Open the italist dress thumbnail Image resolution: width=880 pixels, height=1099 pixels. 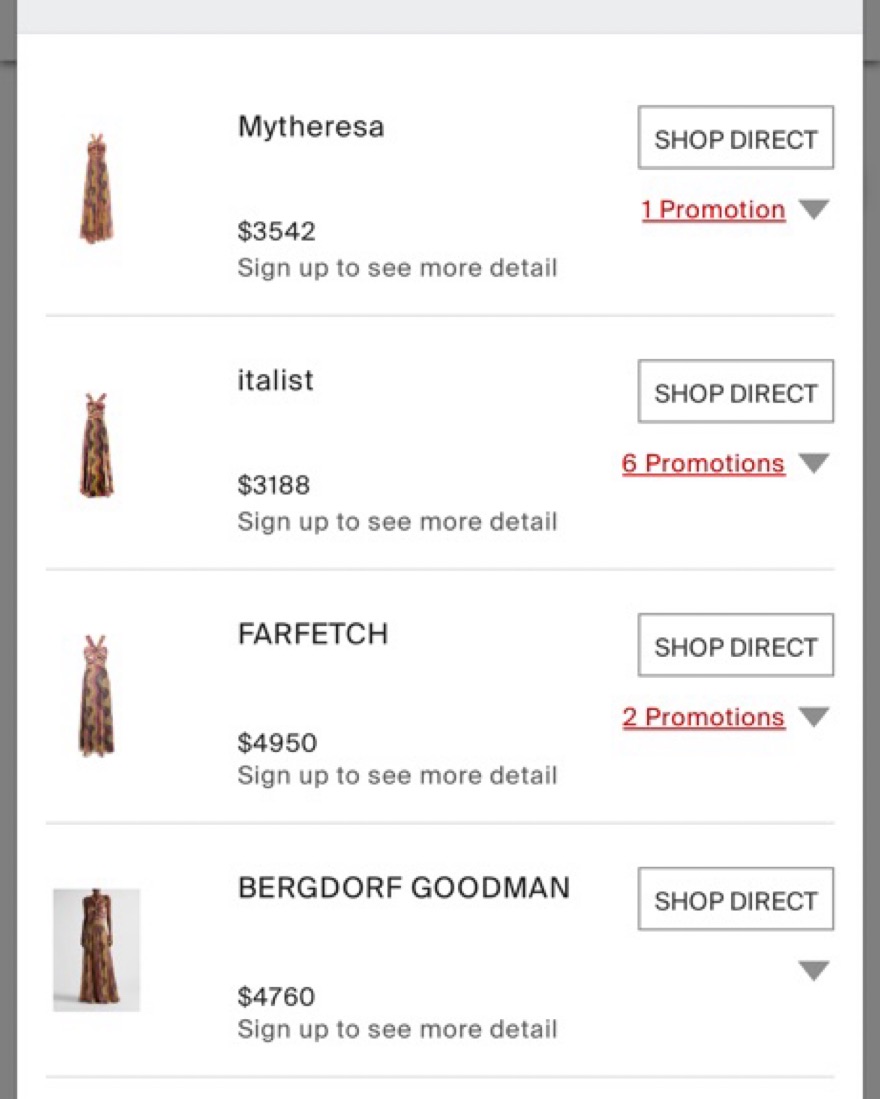point(96,444)
